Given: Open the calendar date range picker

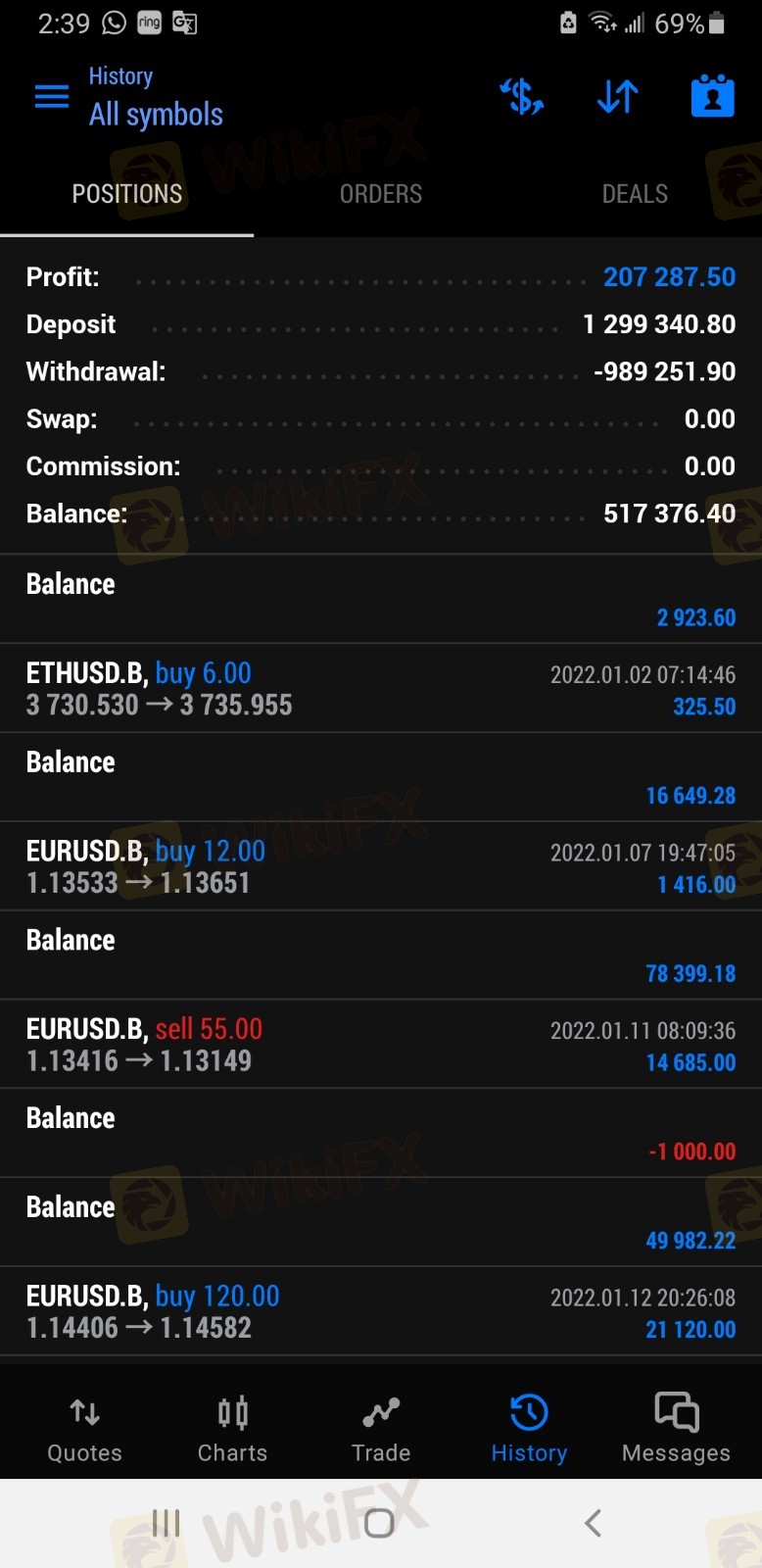Looking at the screenshot, I should pyautogui.click(x=712, y=96).
